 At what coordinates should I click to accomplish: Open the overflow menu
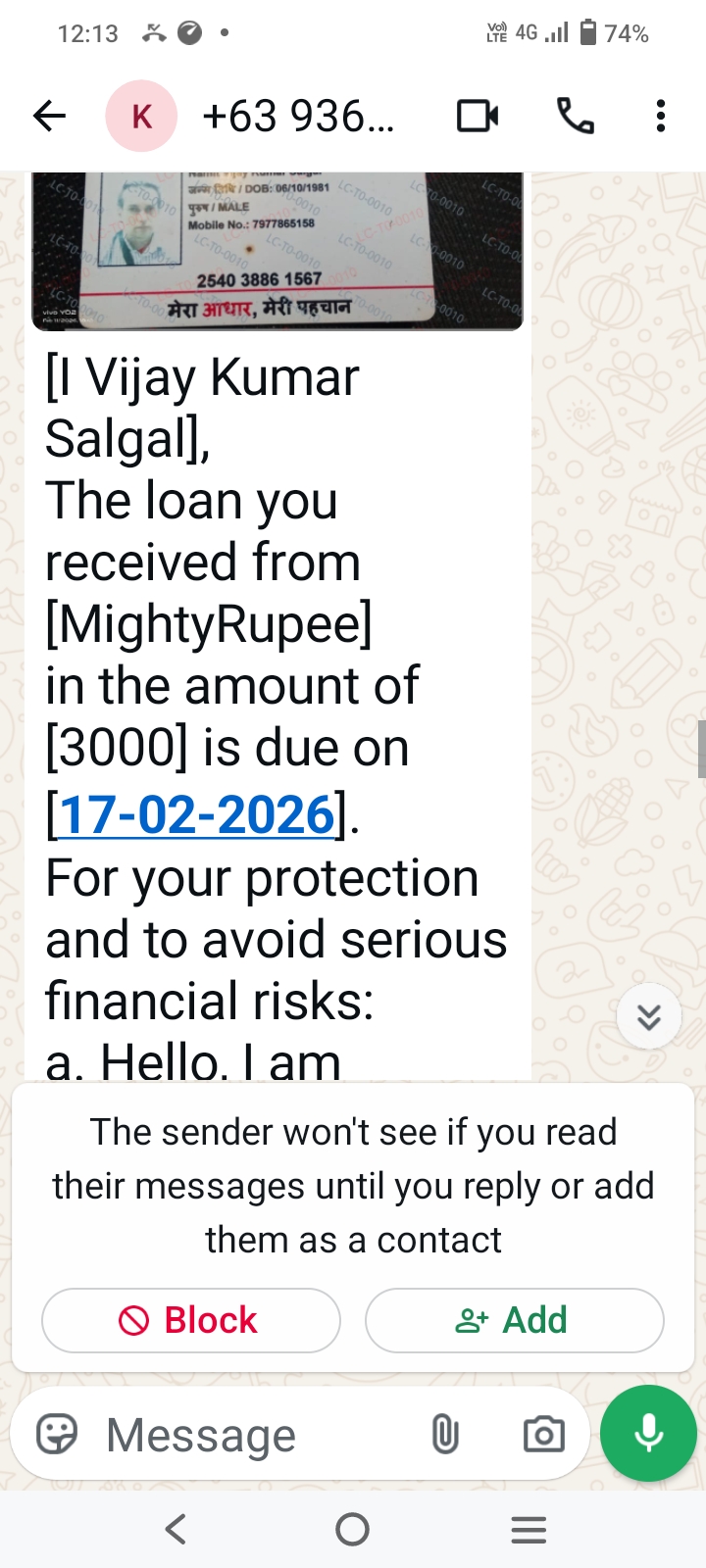661,117
